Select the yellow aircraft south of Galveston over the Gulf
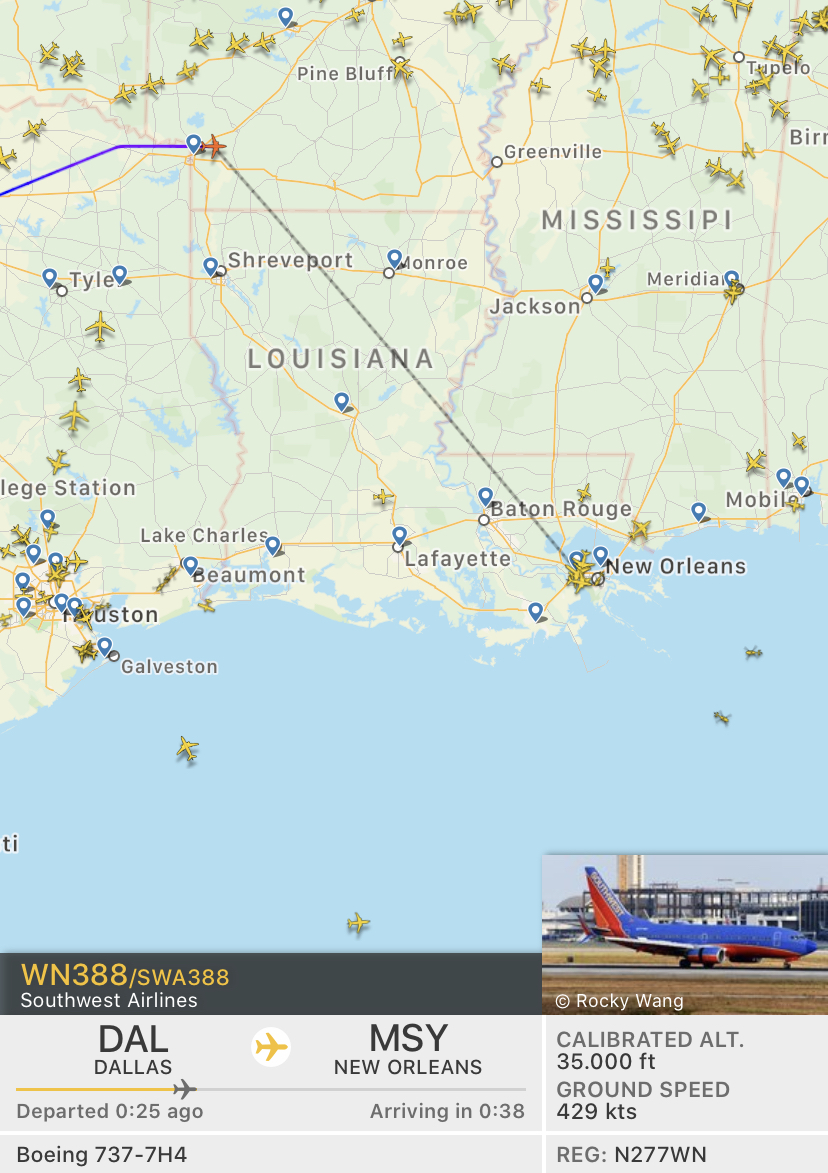The height and width of the screenshot is (1173, 828). (x=187, y=748)
